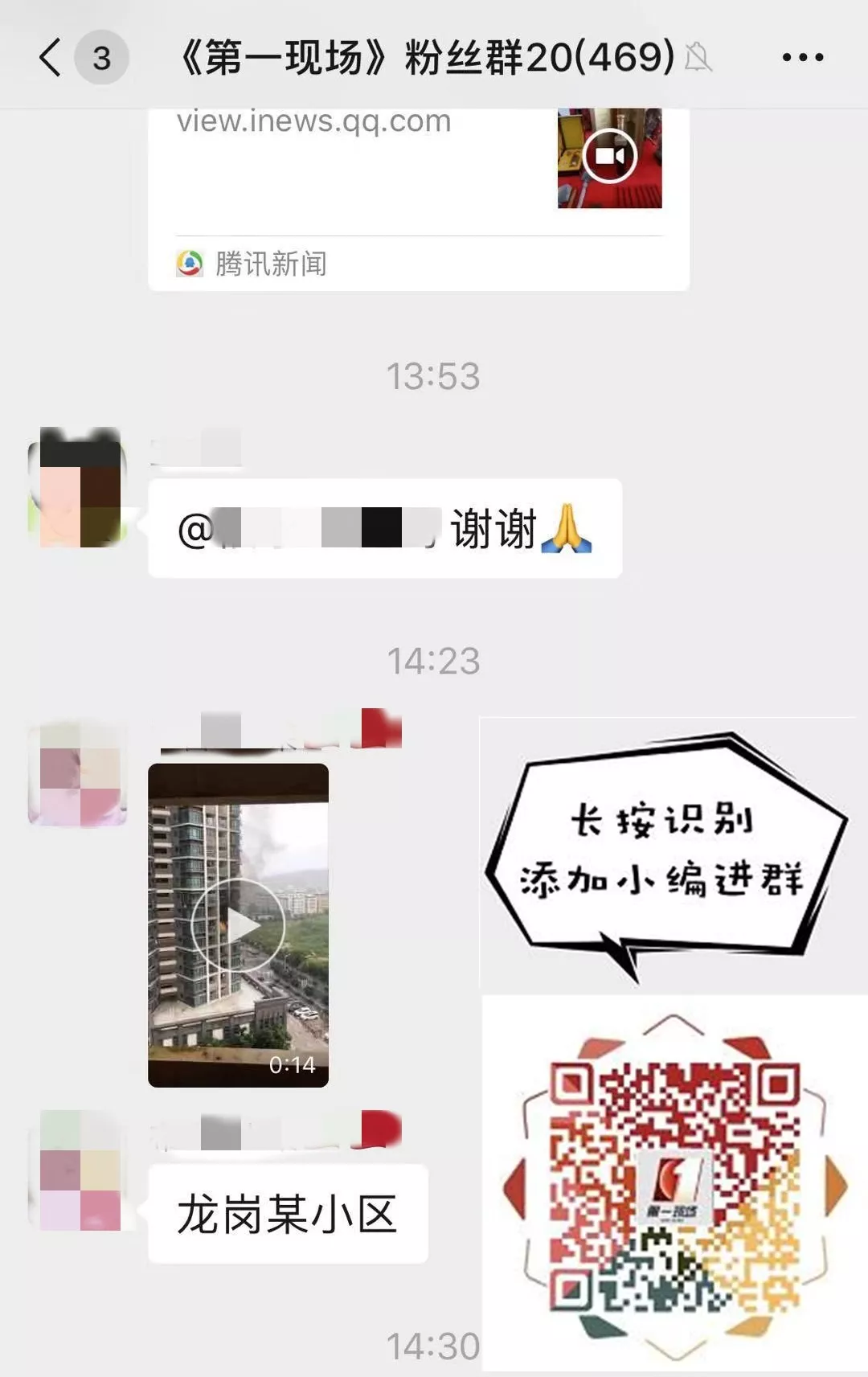Play the 0:14 building fire video

[238, 925]
